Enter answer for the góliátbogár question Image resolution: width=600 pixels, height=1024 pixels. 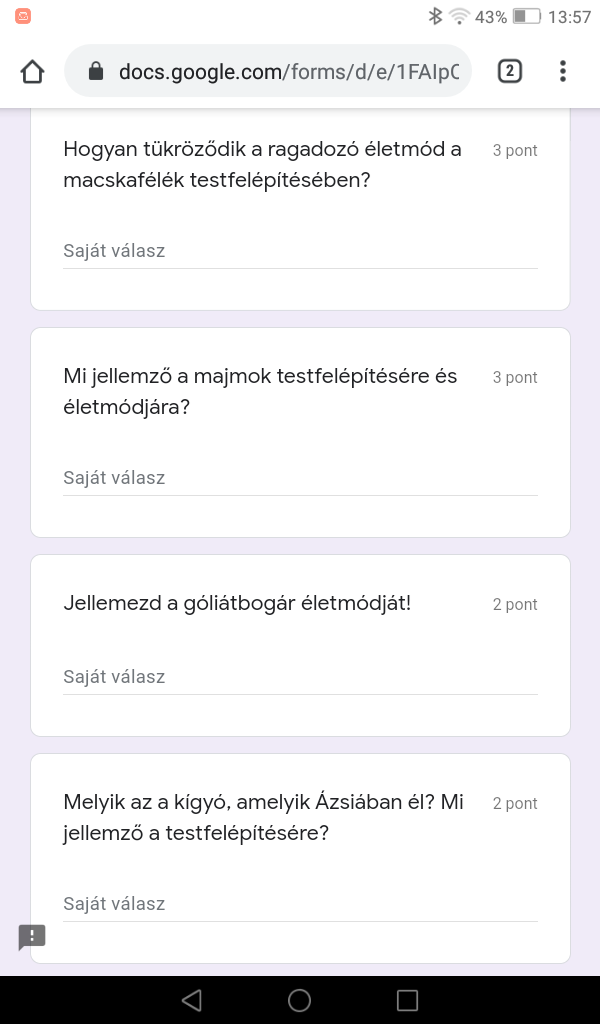coord(300,677)
